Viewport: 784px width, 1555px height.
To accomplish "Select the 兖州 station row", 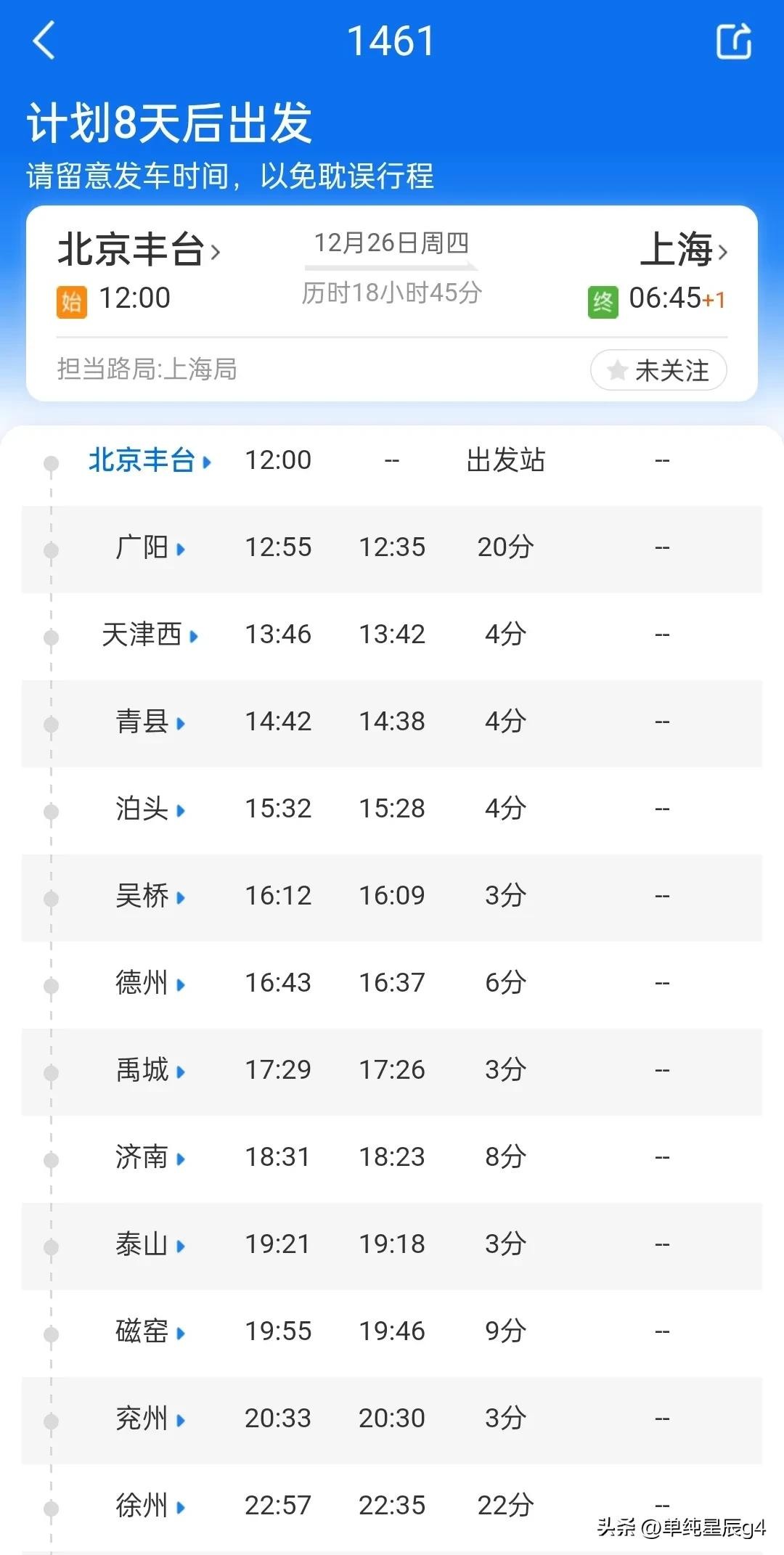I will [x=150, y=1419].
